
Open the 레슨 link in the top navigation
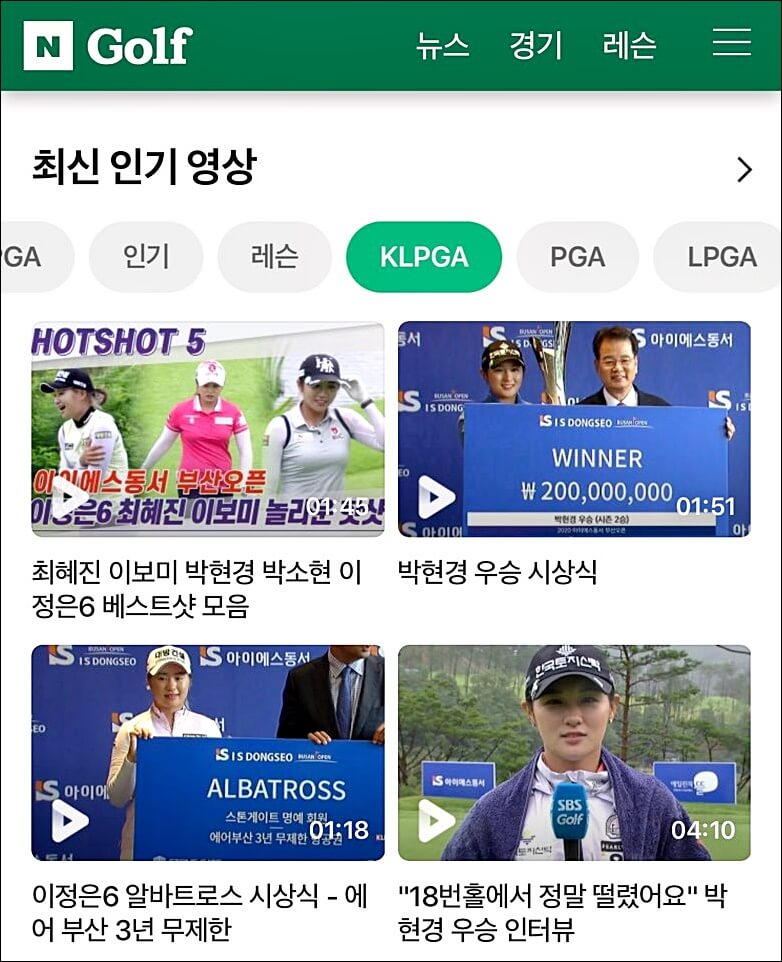[x=628, y=44]
